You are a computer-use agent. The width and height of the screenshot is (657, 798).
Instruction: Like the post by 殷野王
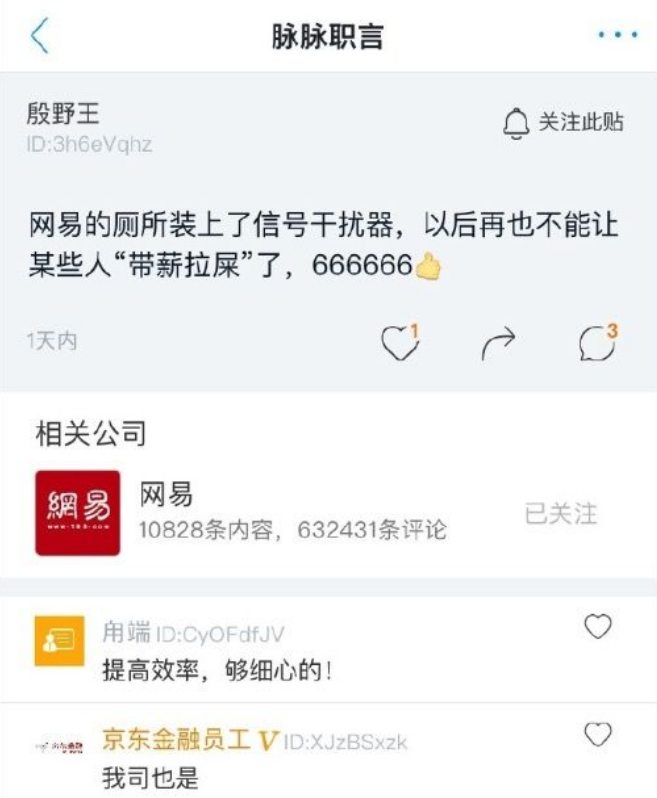tap(401, 342)
